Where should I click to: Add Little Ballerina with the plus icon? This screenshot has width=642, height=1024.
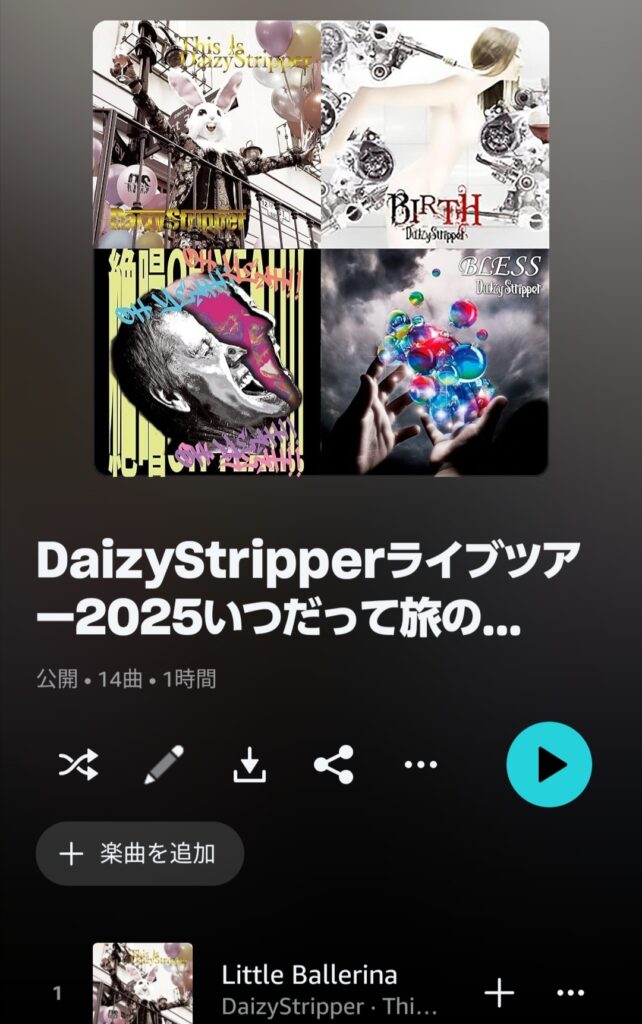[499, 992]
